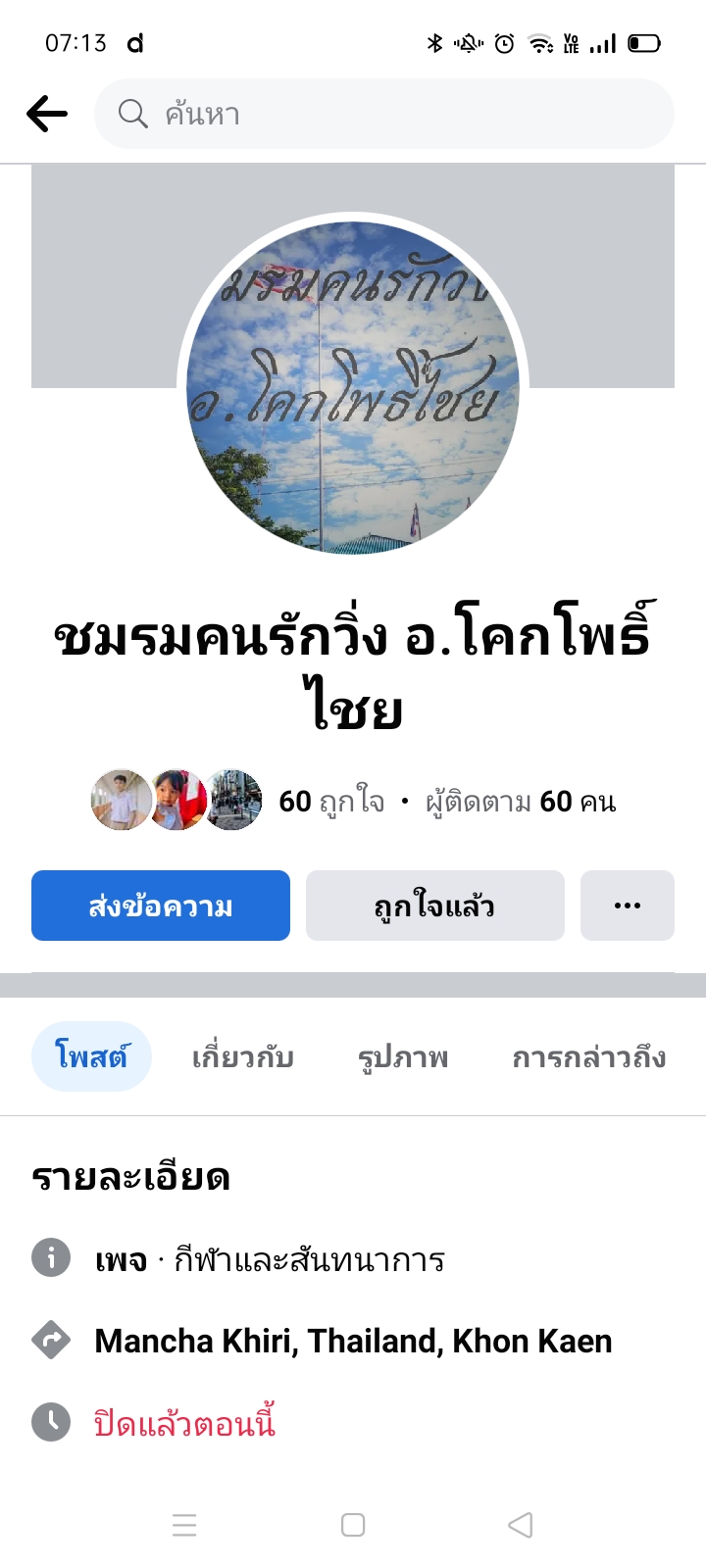Screen dimensions: 706x1568
Task: Tap the system home button
Action: [x=353, y=1525]
